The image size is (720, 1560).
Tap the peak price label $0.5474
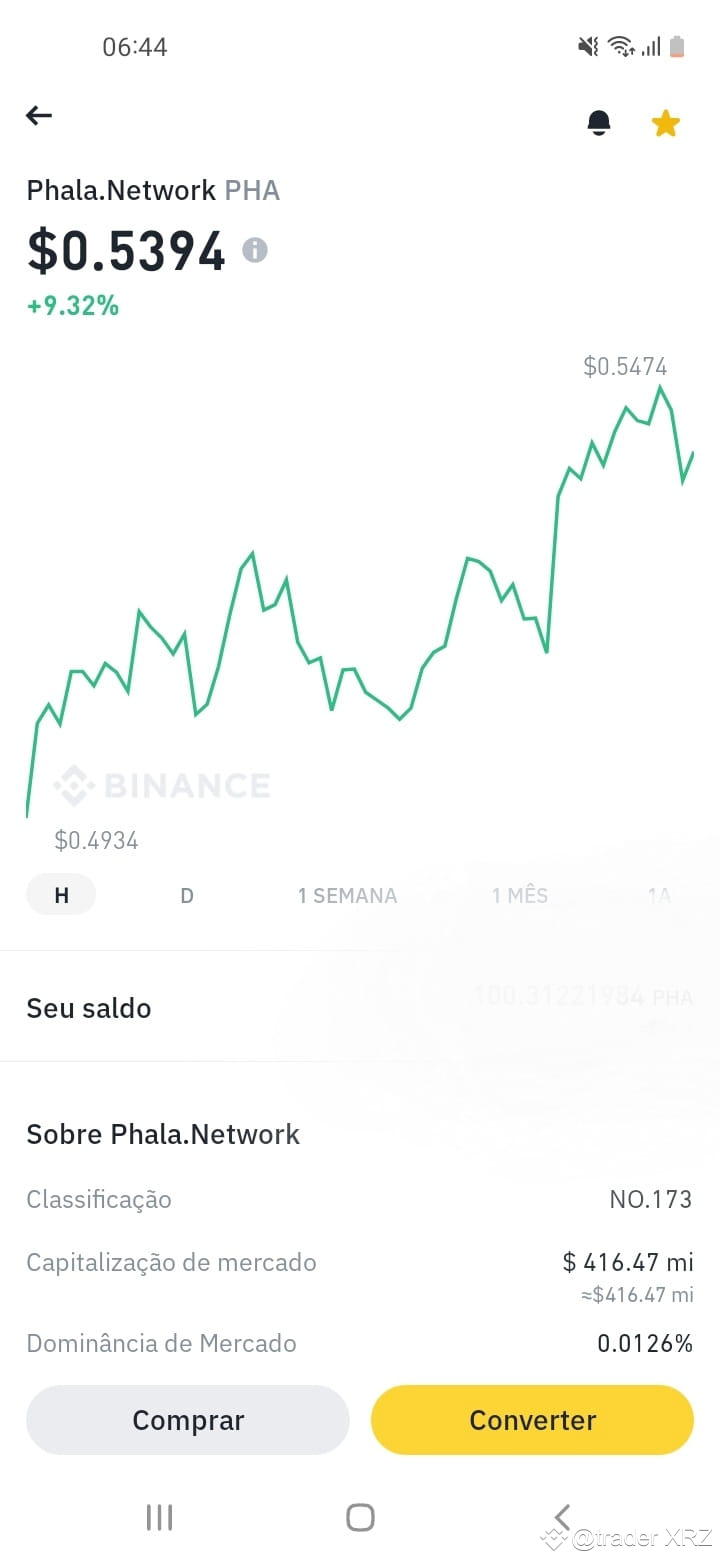pyautogui.click(x=625, y=366)
